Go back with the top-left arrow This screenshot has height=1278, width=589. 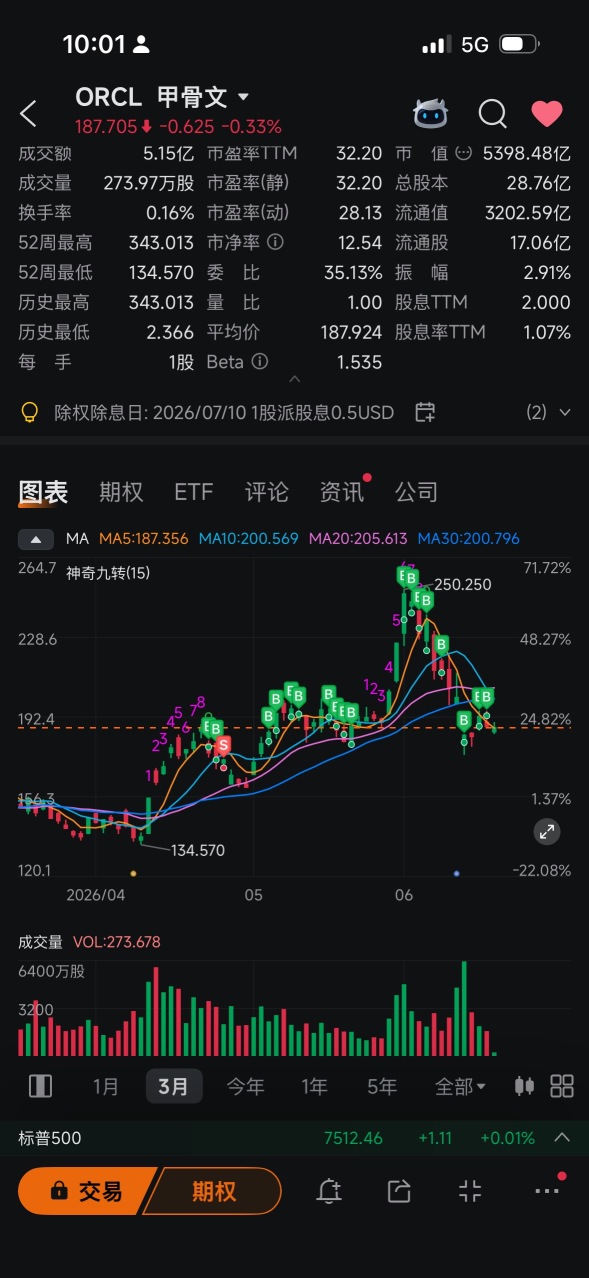point(28,113)
